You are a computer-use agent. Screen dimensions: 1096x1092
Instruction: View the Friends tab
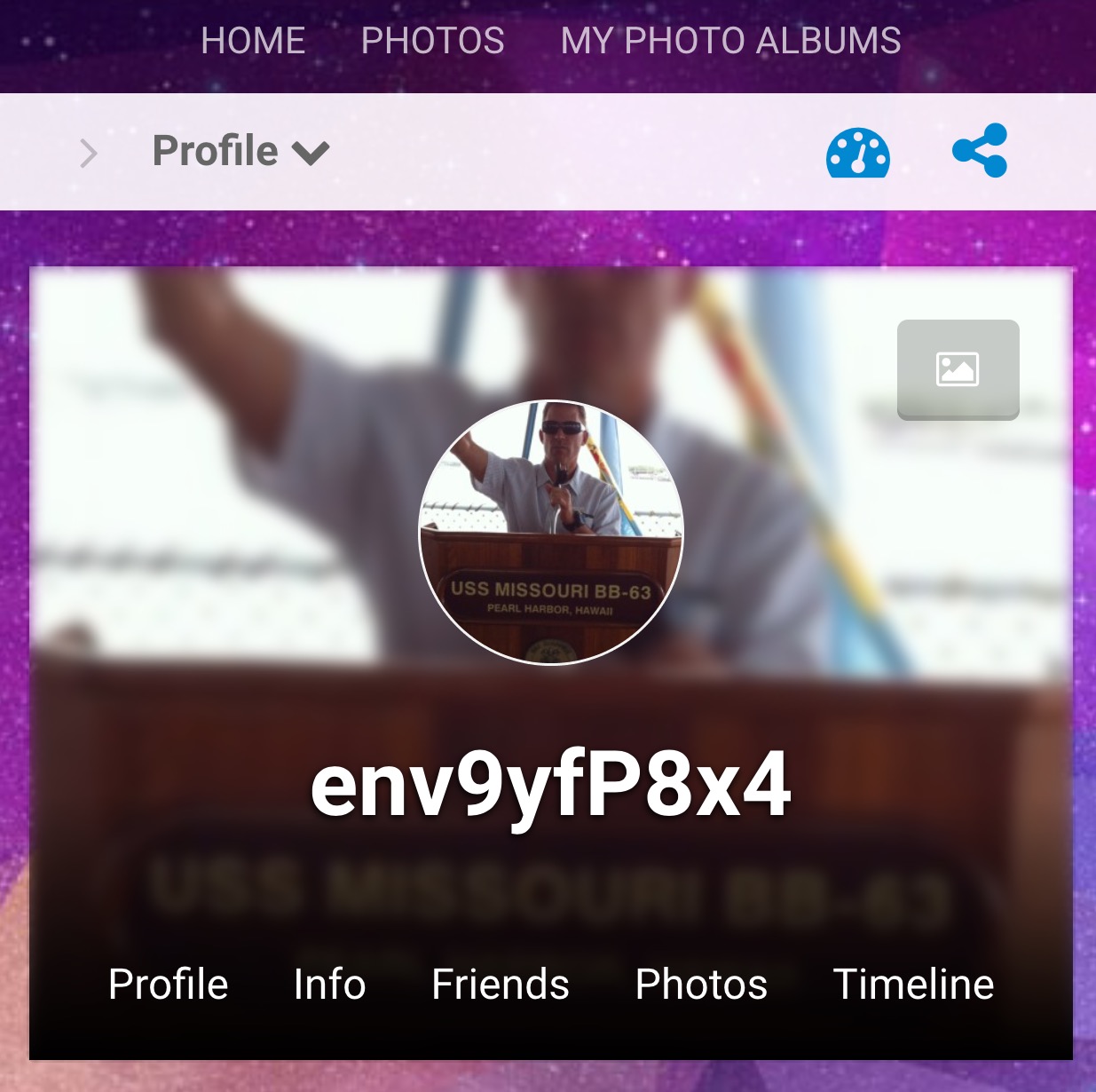coord(500,984)
